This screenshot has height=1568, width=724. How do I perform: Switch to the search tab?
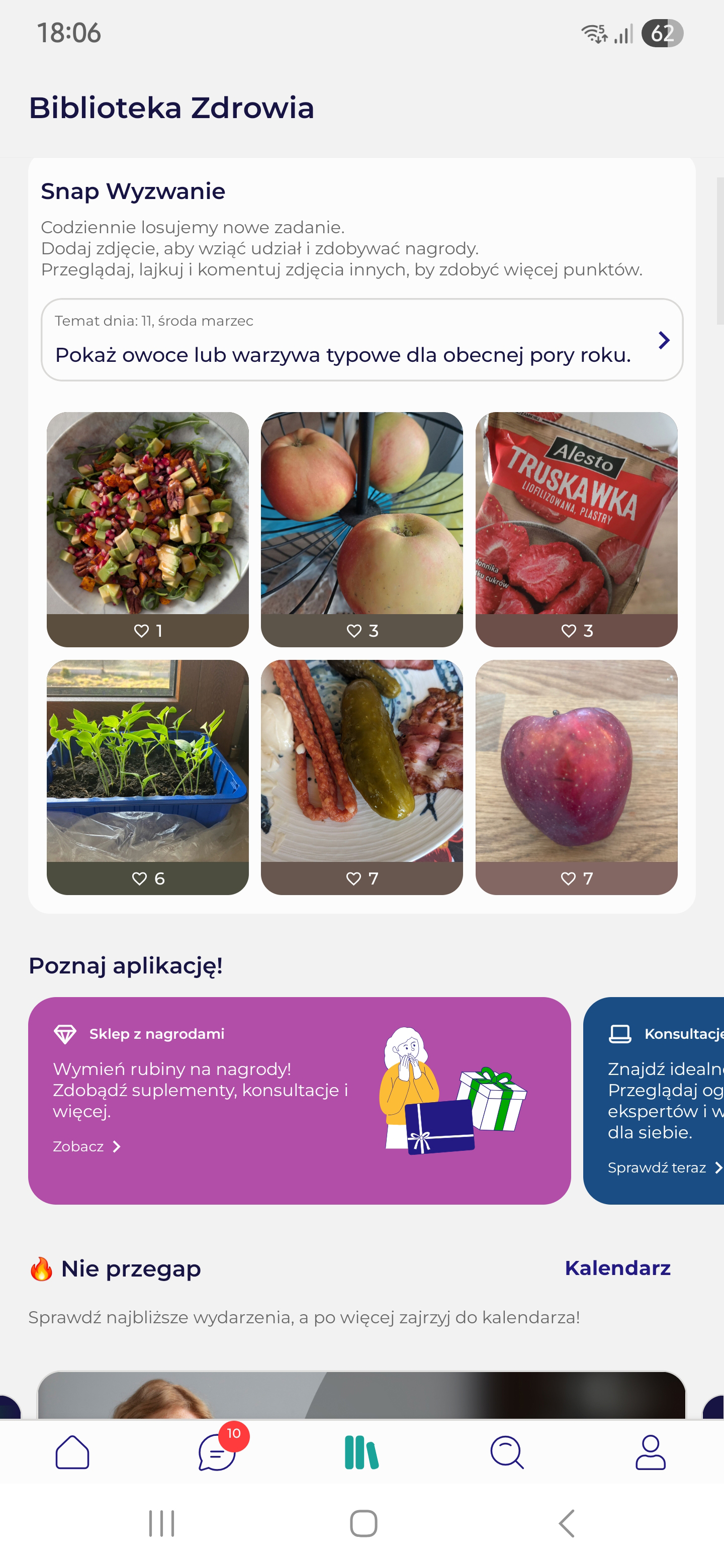507,1452
